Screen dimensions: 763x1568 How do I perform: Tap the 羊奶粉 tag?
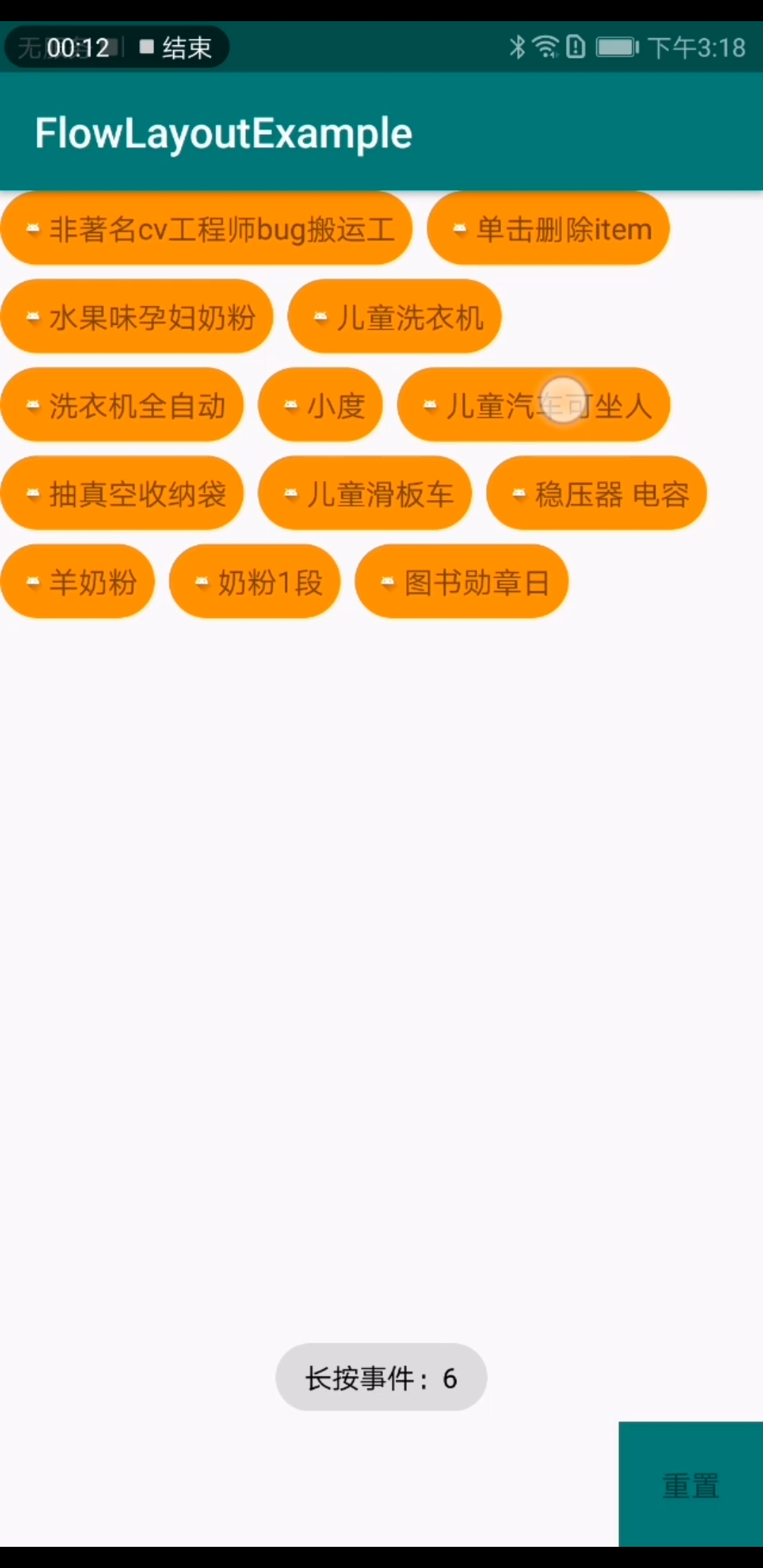[x=78, y=582]
